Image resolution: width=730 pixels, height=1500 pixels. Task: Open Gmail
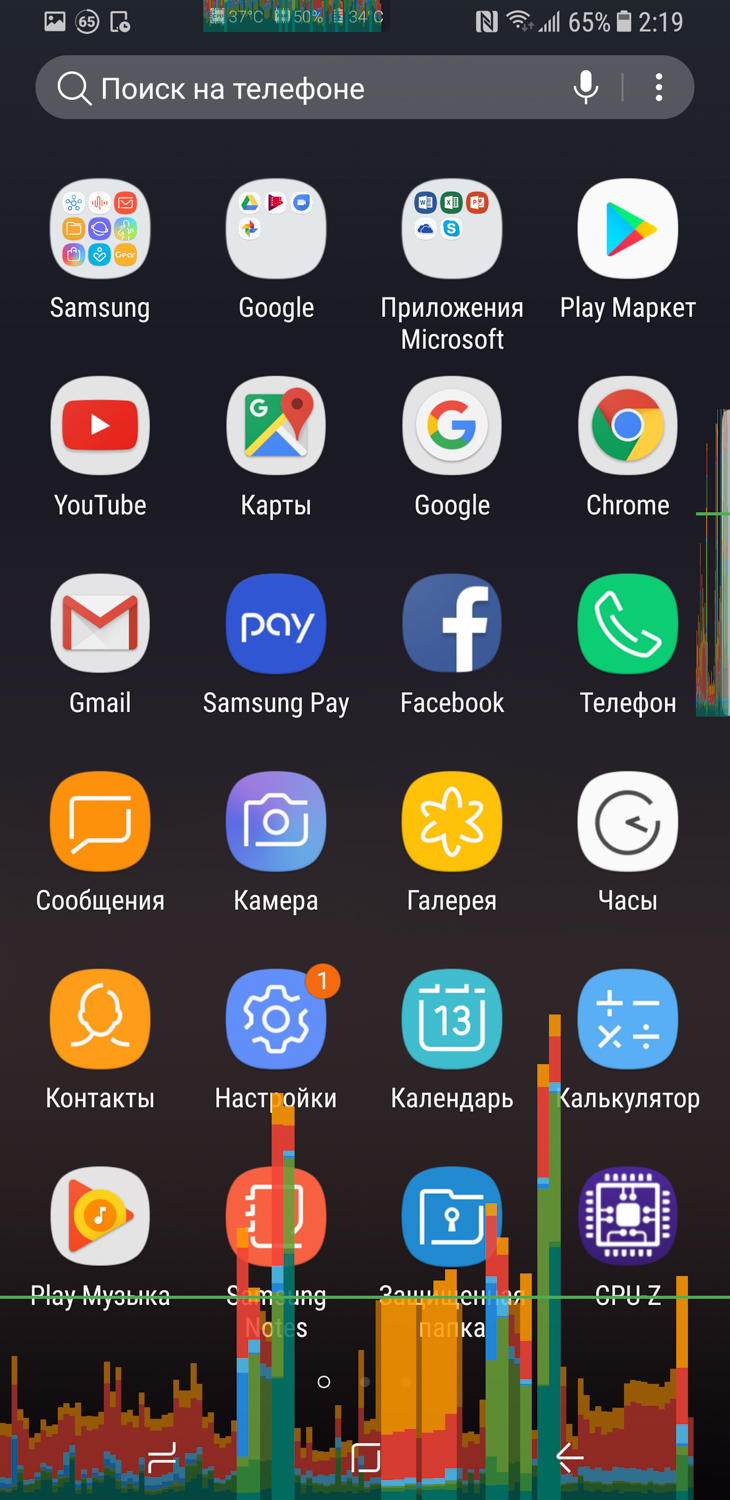pyautogui.click(x=100, y=624)
